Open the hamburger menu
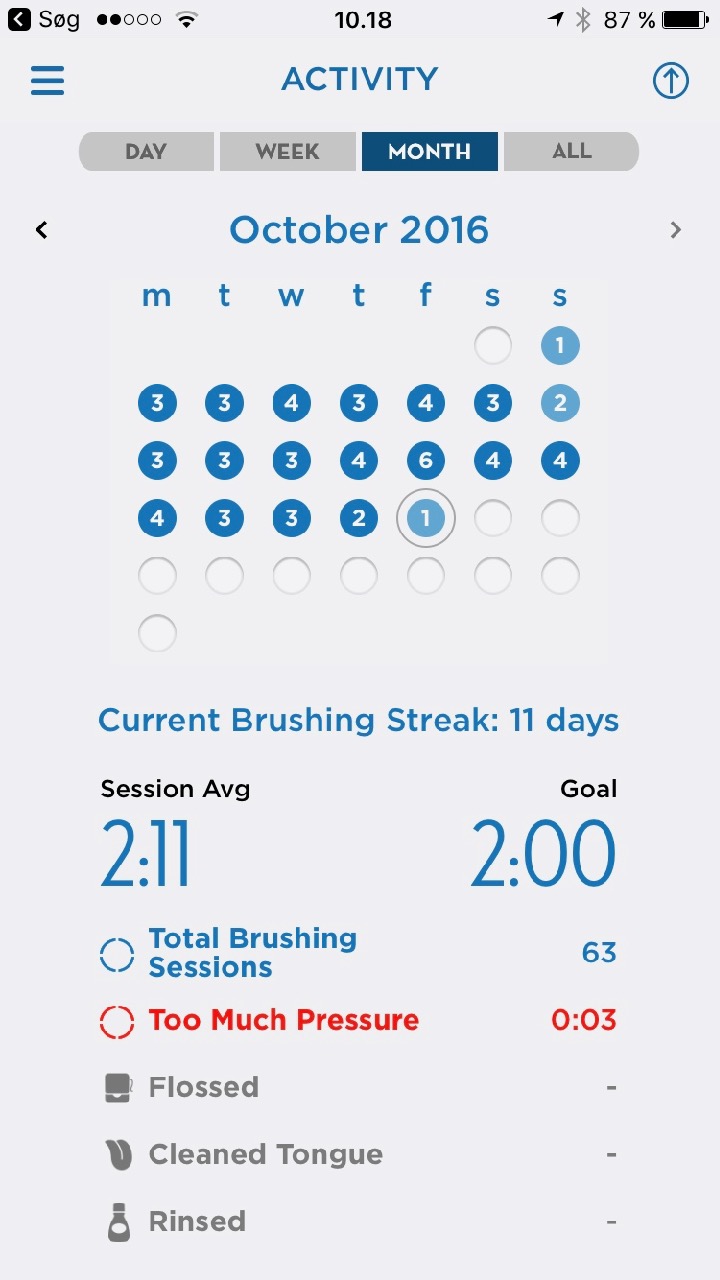720x1280 pixels. coord(47,80)
